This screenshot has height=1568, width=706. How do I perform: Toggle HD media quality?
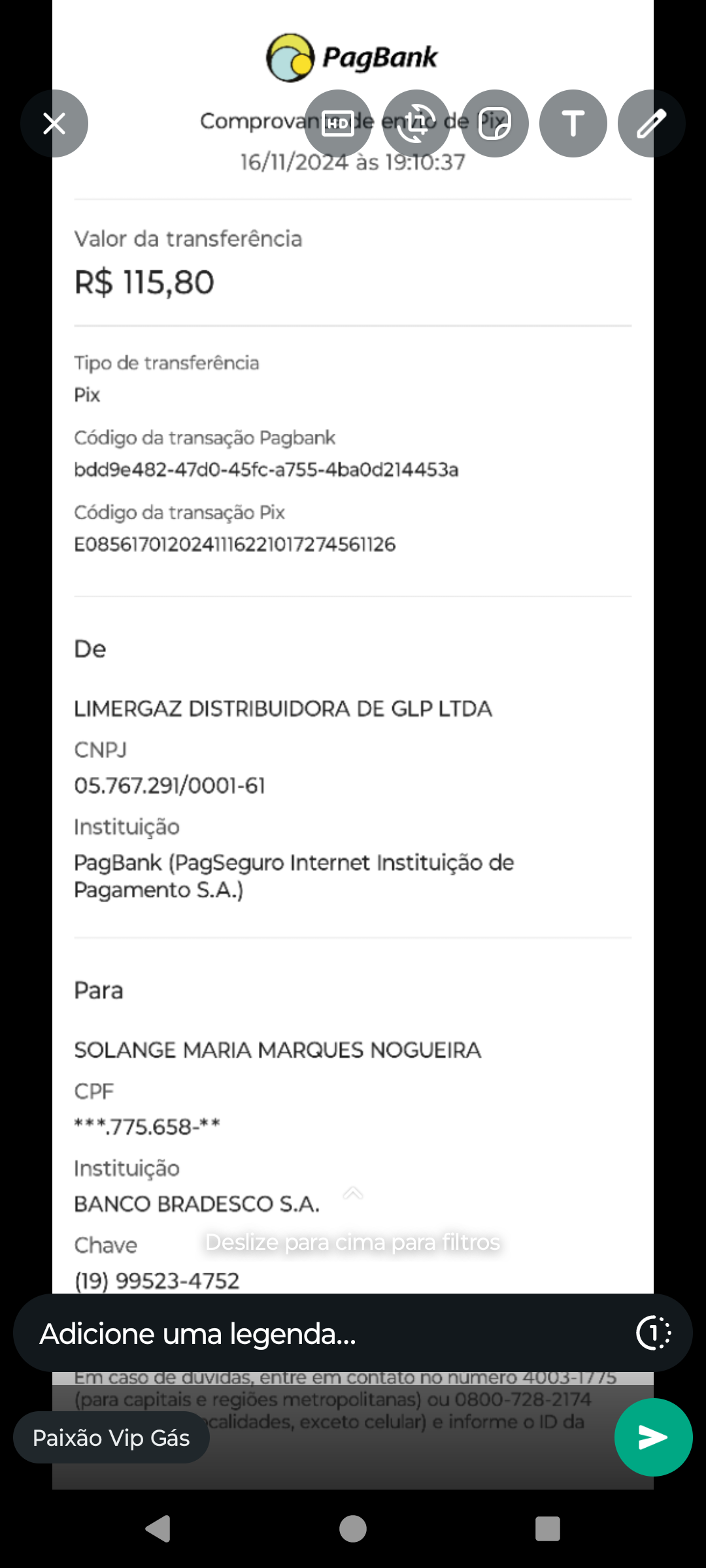pyautogui.click(x=338, y=123)
